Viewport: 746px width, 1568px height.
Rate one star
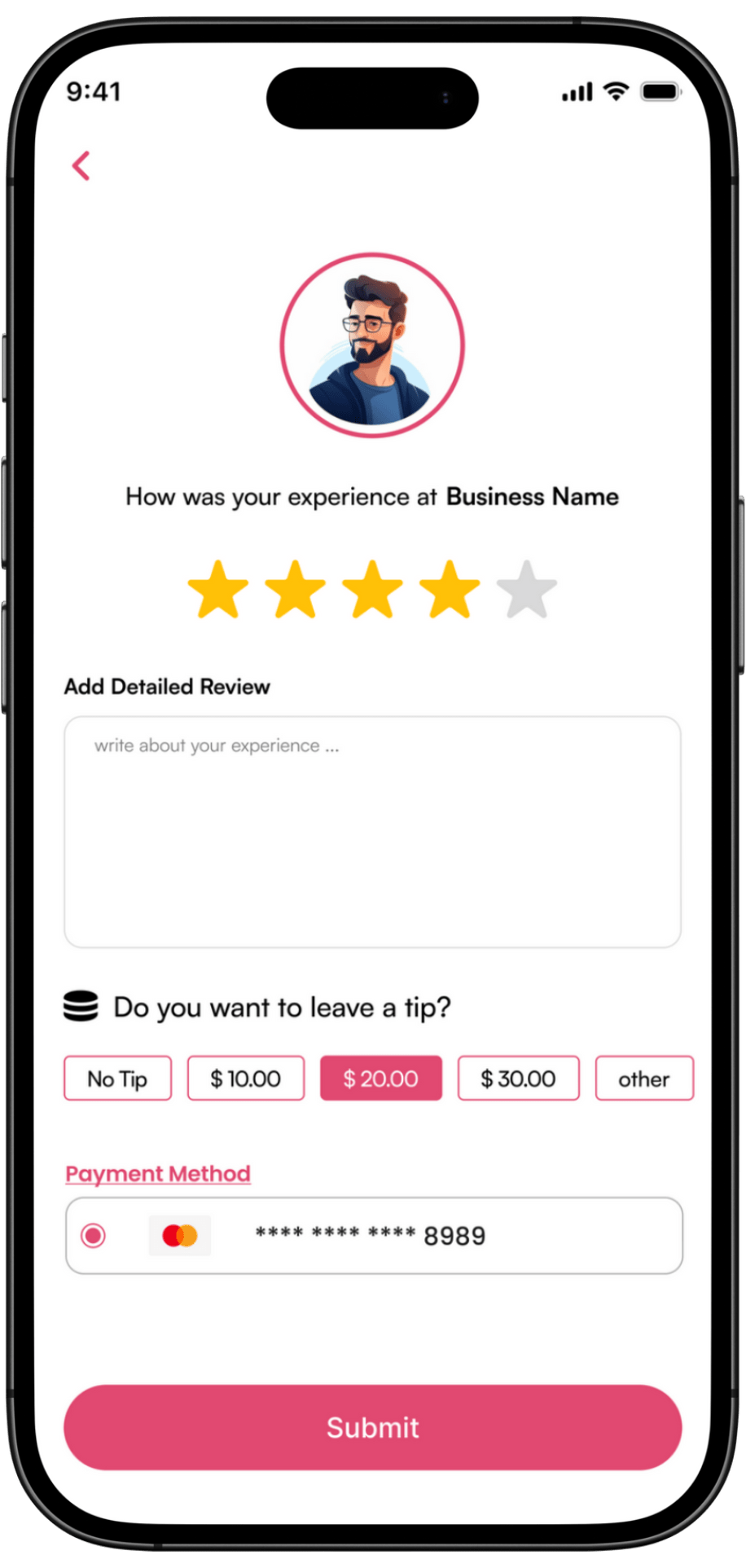tap(218, 589)
